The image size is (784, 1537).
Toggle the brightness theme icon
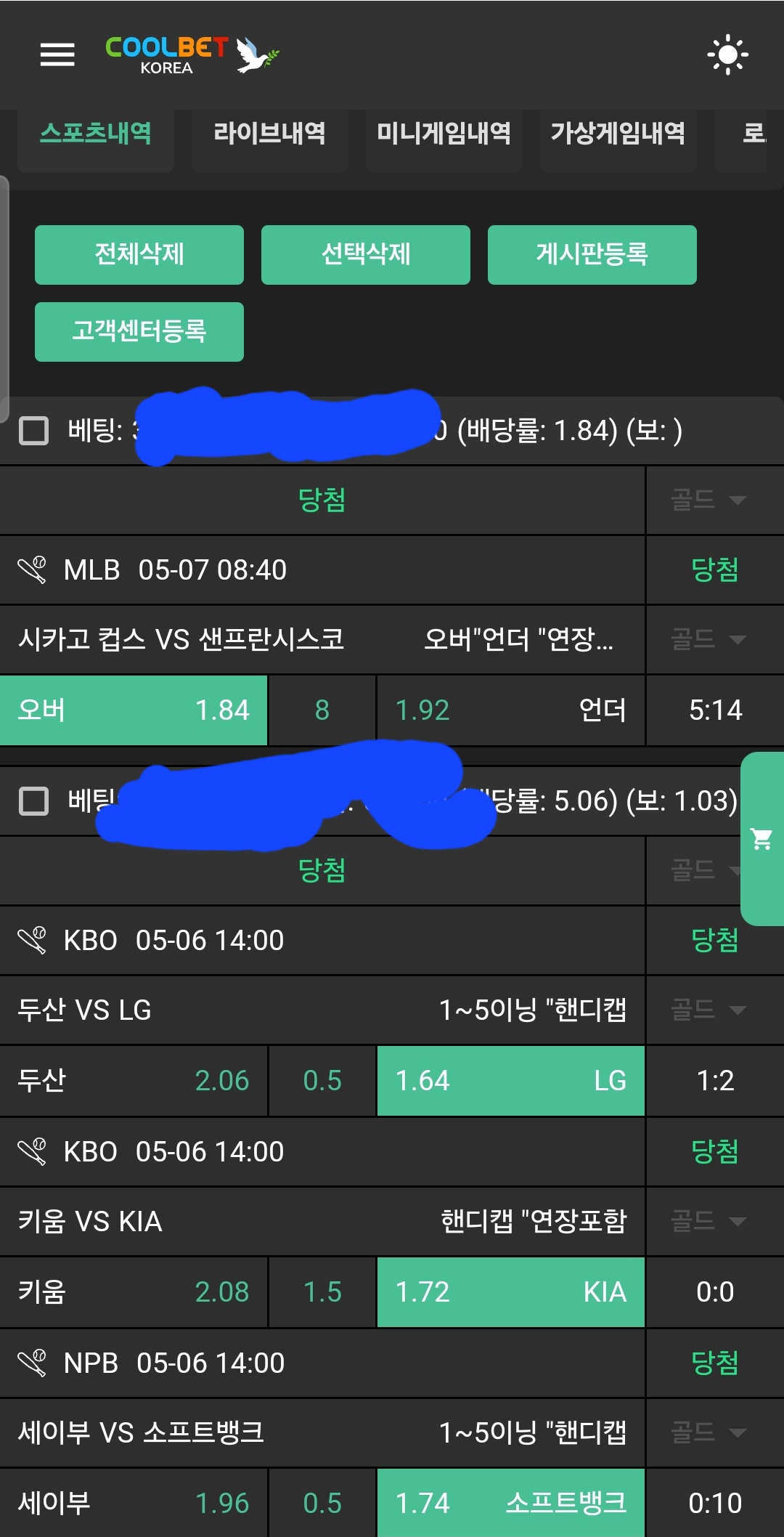tap(727, 54)
